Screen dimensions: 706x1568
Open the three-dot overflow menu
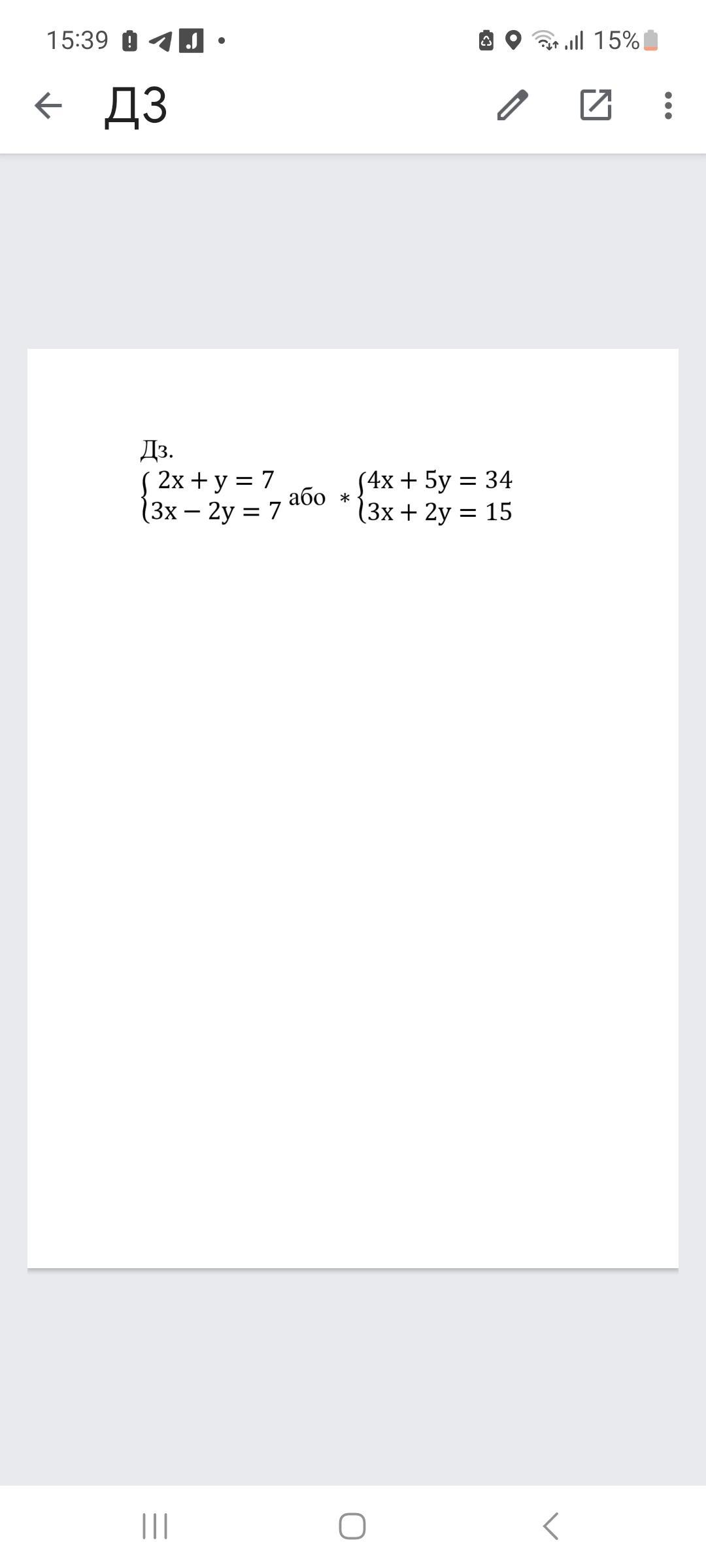point(667,105)
